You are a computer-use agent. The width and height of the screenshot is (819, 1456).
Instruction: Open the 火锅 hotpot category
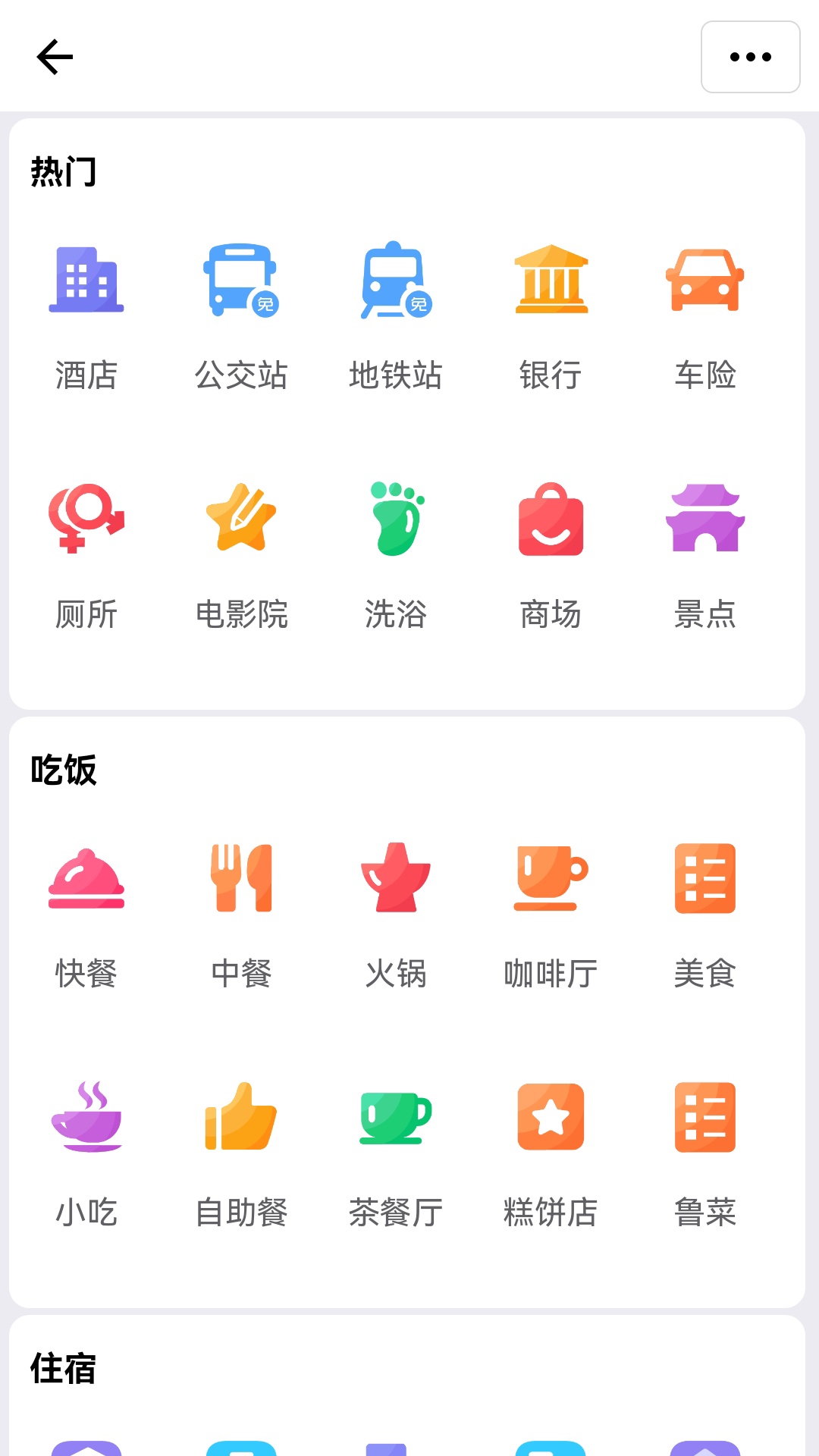(x=396, y=916)
